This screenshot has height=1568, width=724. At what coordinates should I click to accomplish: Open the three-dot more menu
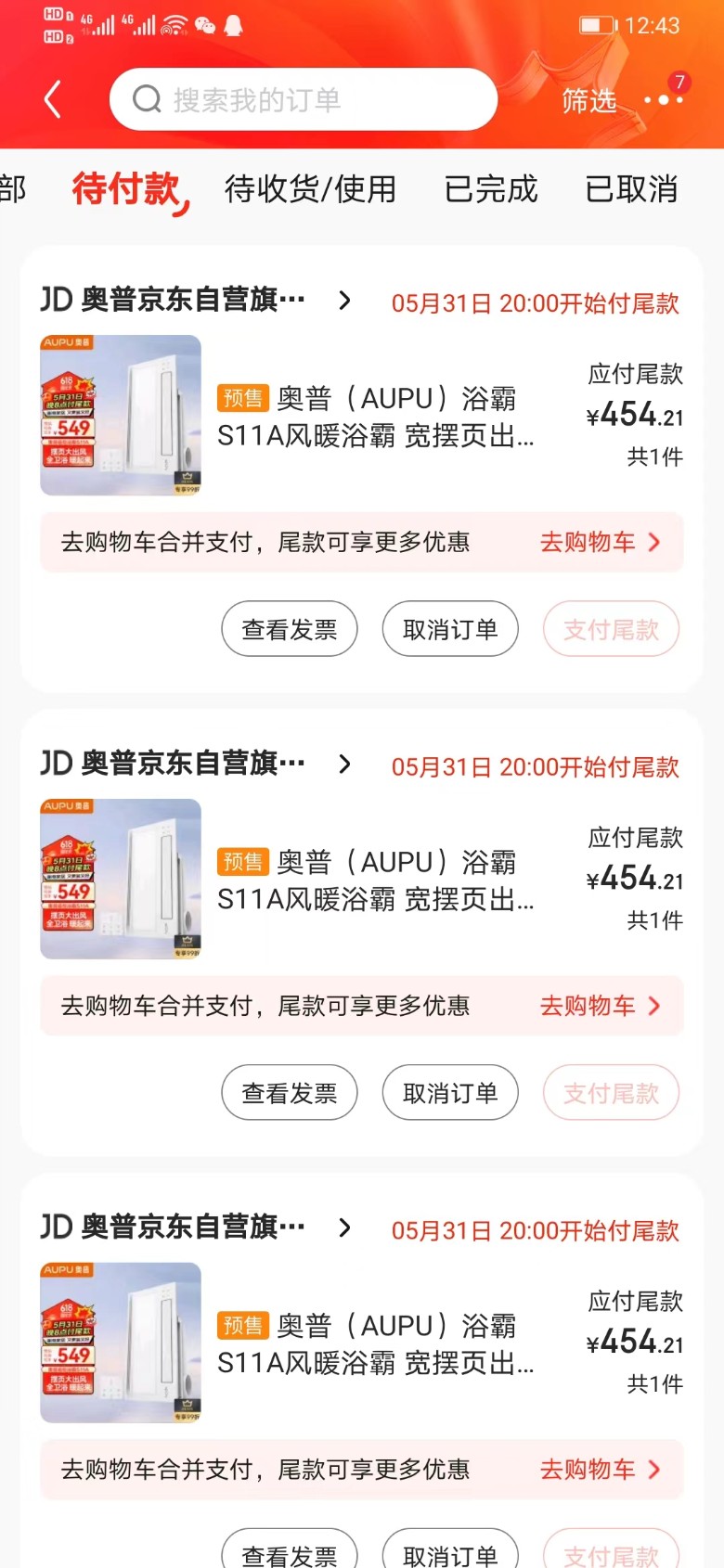(664, 99)
